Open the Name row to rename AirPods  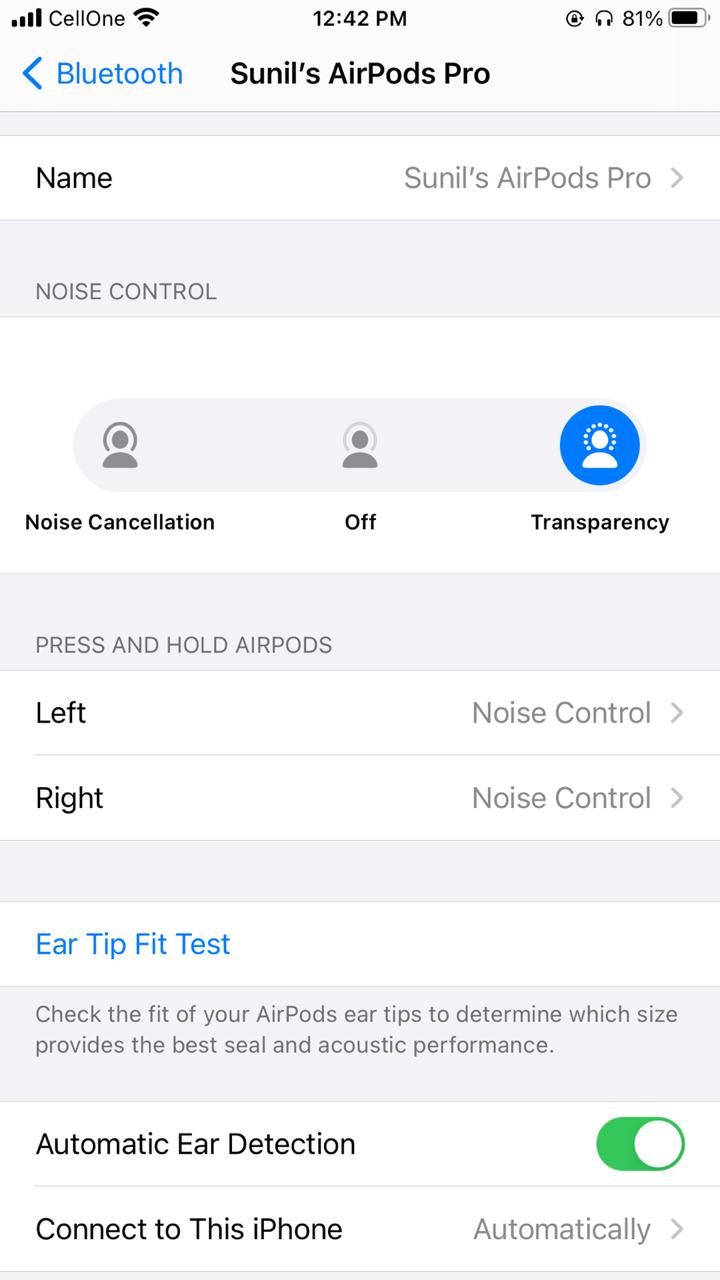(360, 178)
